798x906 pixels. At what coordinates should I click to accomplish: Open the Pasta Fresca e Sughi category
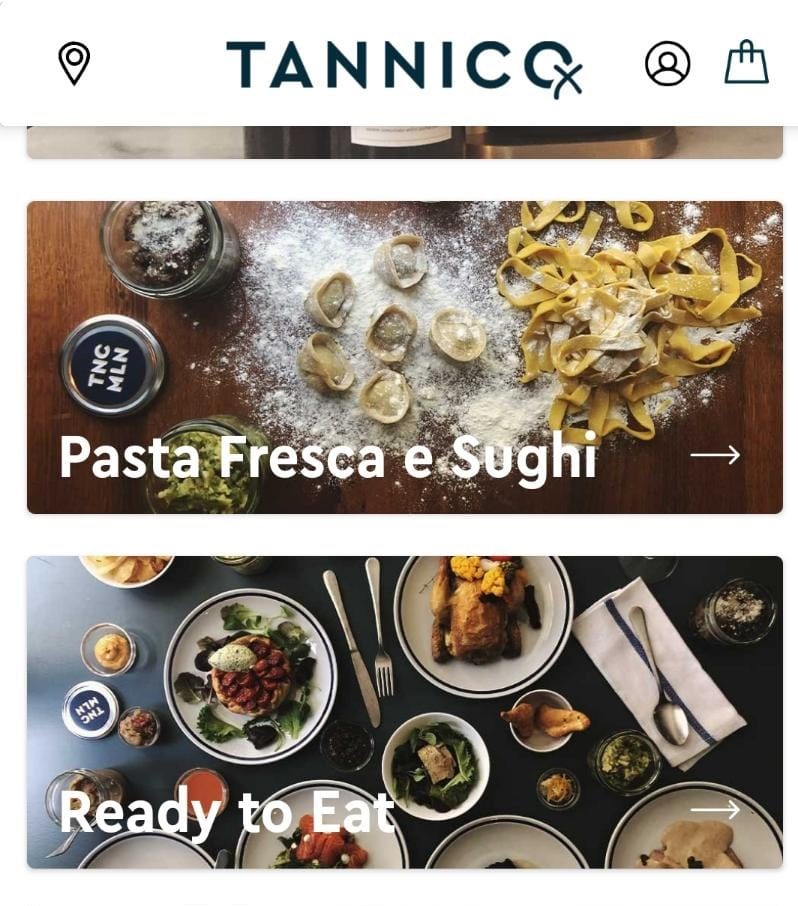coord(400,355)
